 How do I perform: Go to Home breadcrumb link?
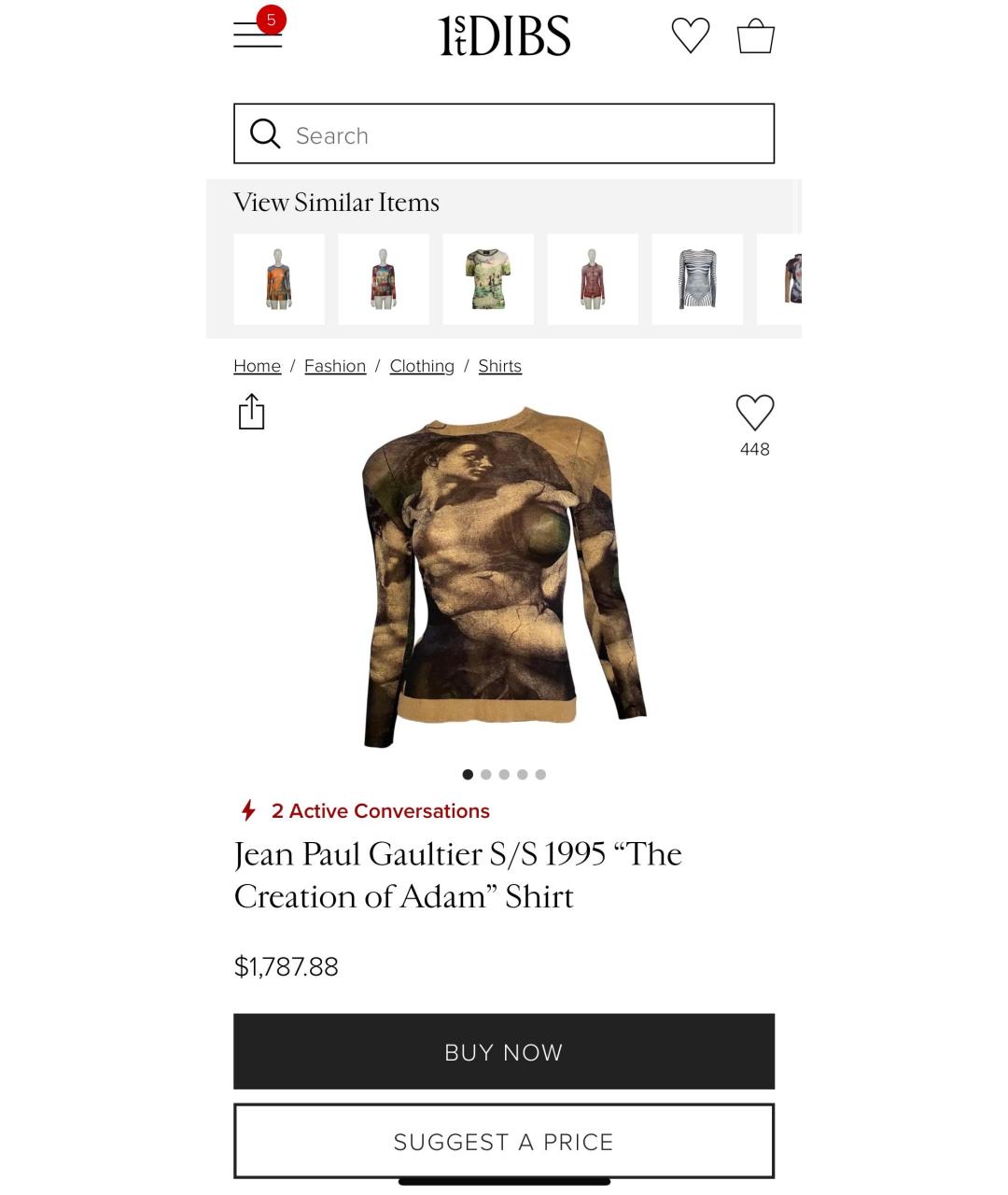(257, 366)
